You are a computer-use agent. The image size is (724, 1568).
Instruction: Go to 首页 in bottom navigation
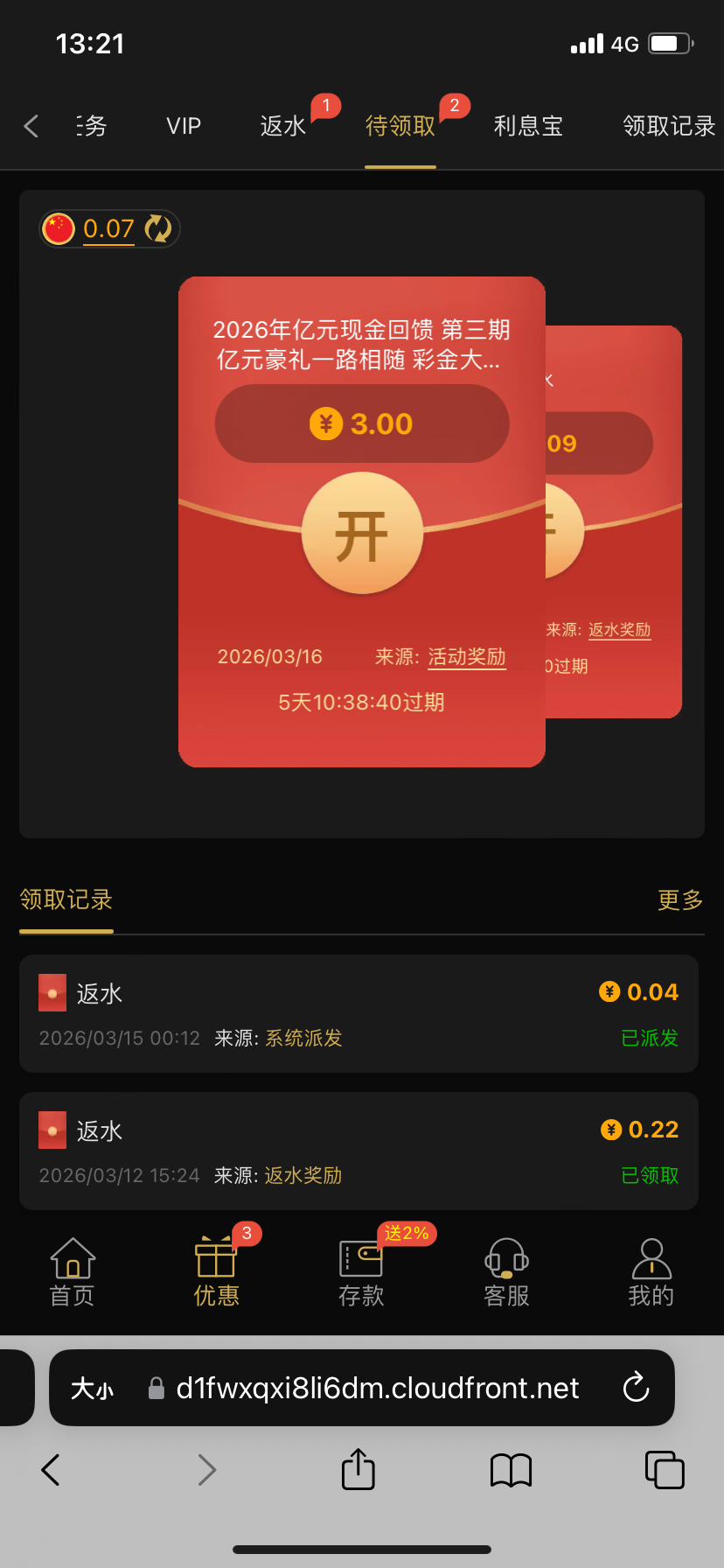(x=73, y=1272)
